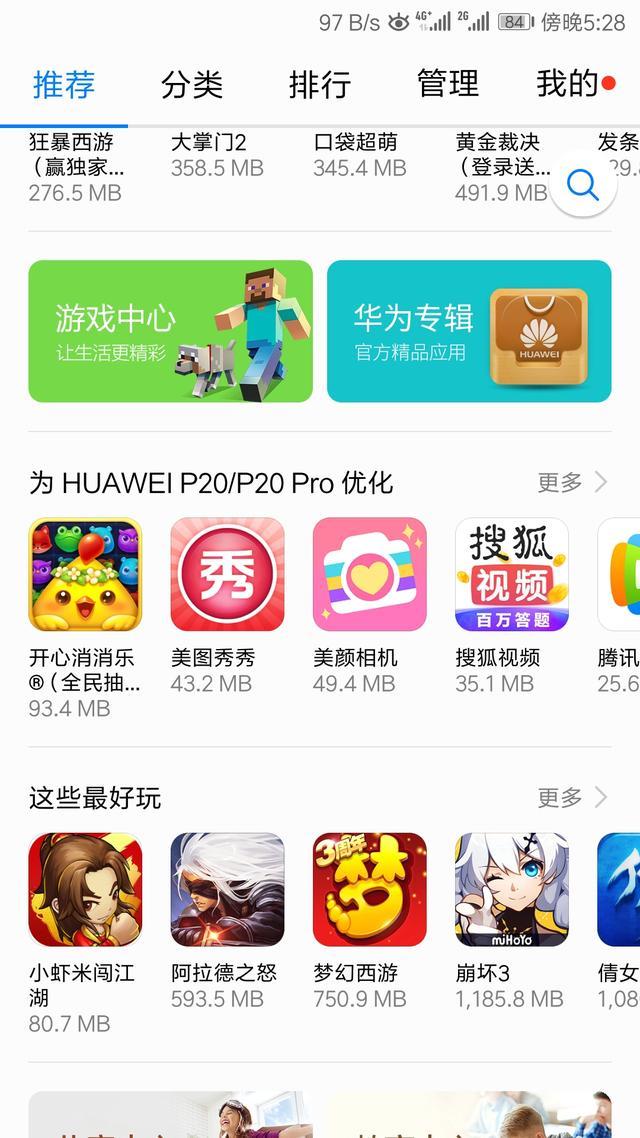The image size is (640, 1138).
Task: Open the 搜狐视频 app page
Action: tap(512, 575)
